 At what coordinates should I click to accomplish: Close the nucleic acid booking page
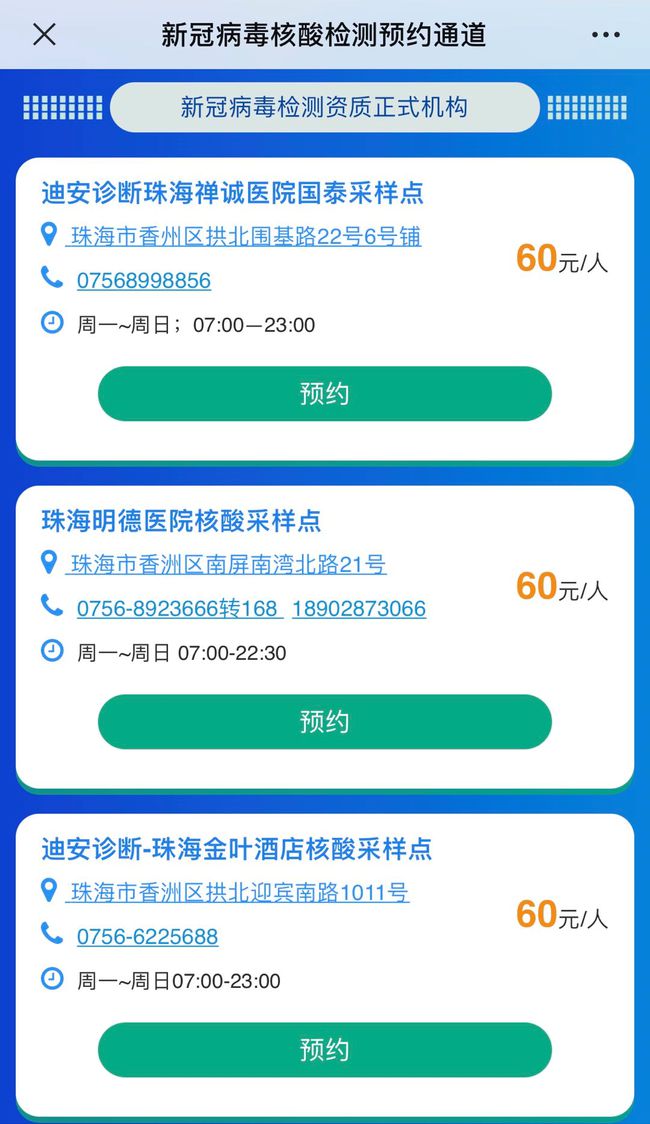pyautogui.click(x=44, y=34)
